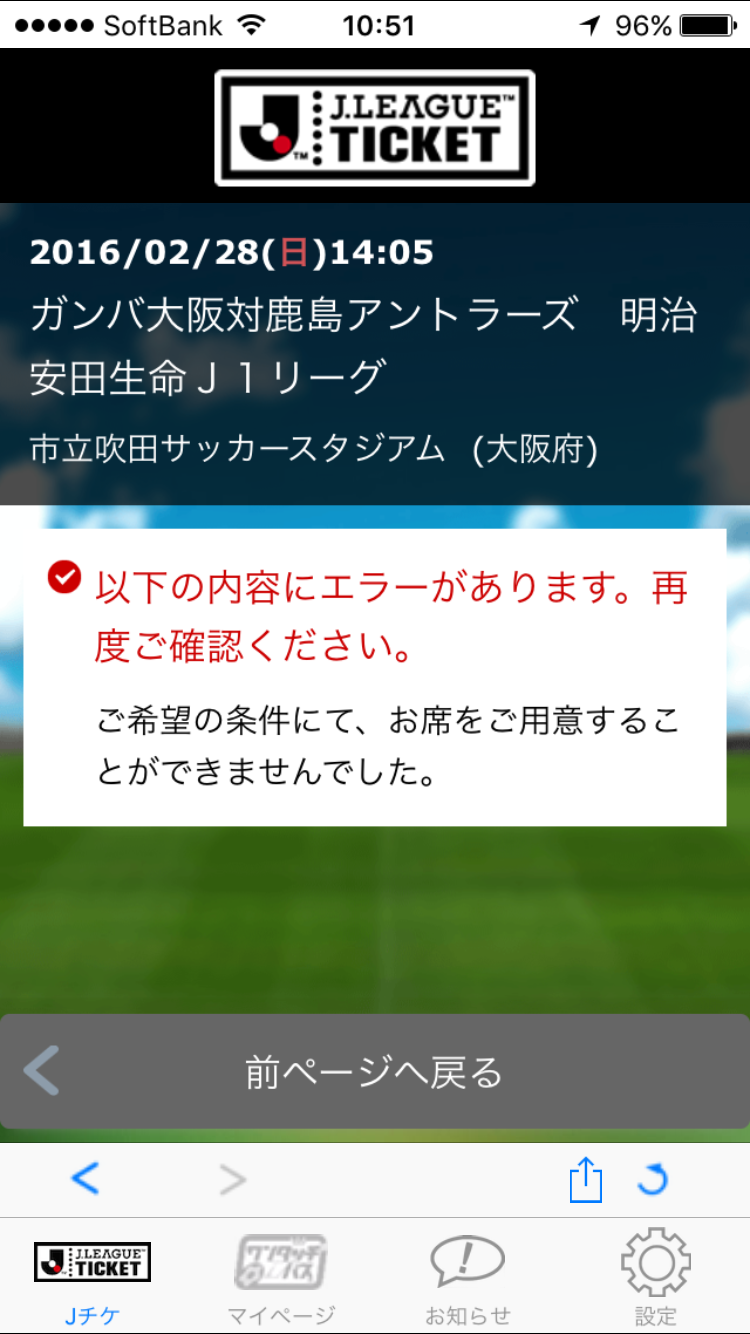Open the share sheet icon
This screenshot has height=1334, width=750.
[586, 1181]
